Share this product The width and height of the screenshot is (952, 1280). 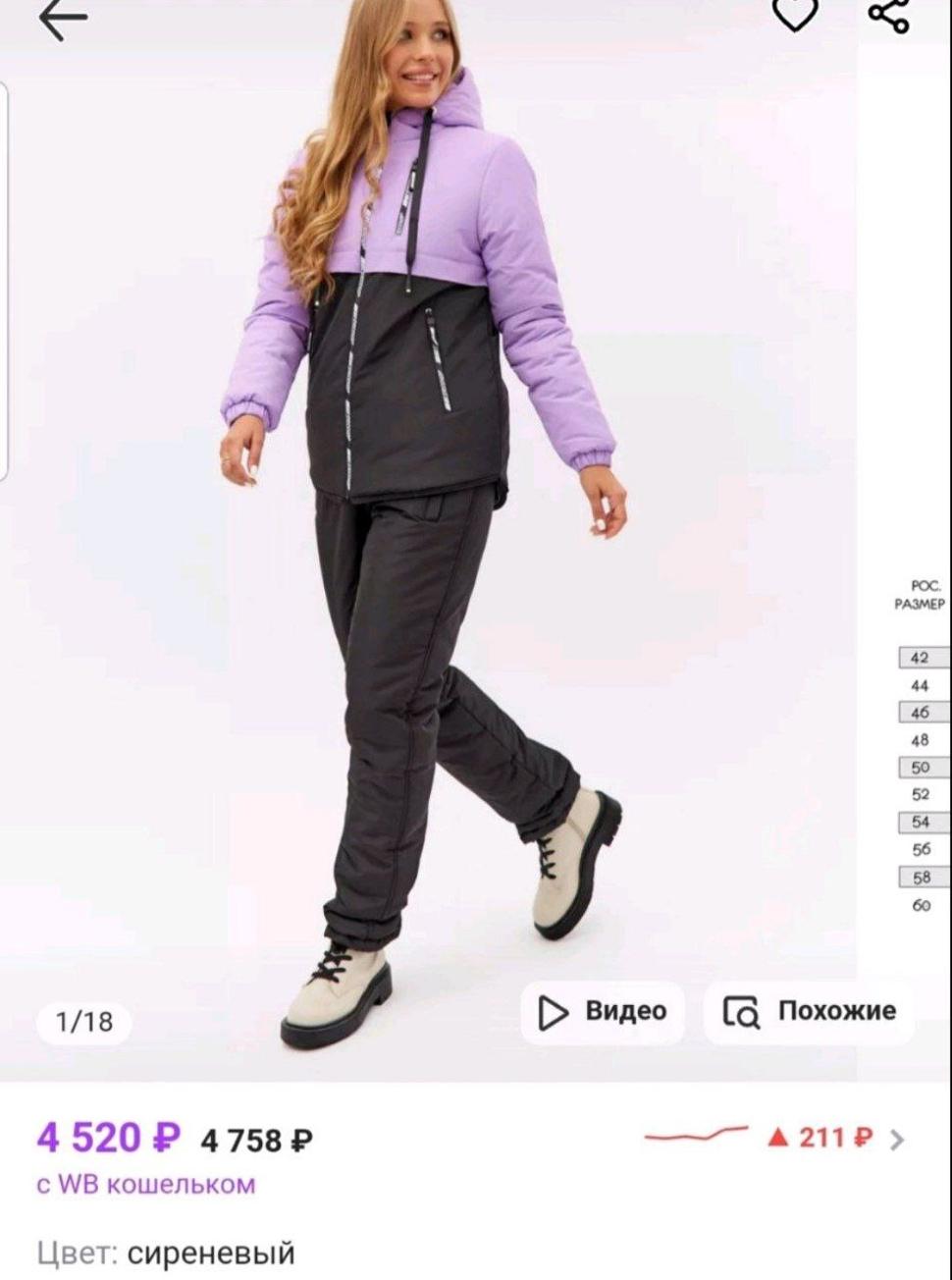pyautogui.click(x=888, y=14)
